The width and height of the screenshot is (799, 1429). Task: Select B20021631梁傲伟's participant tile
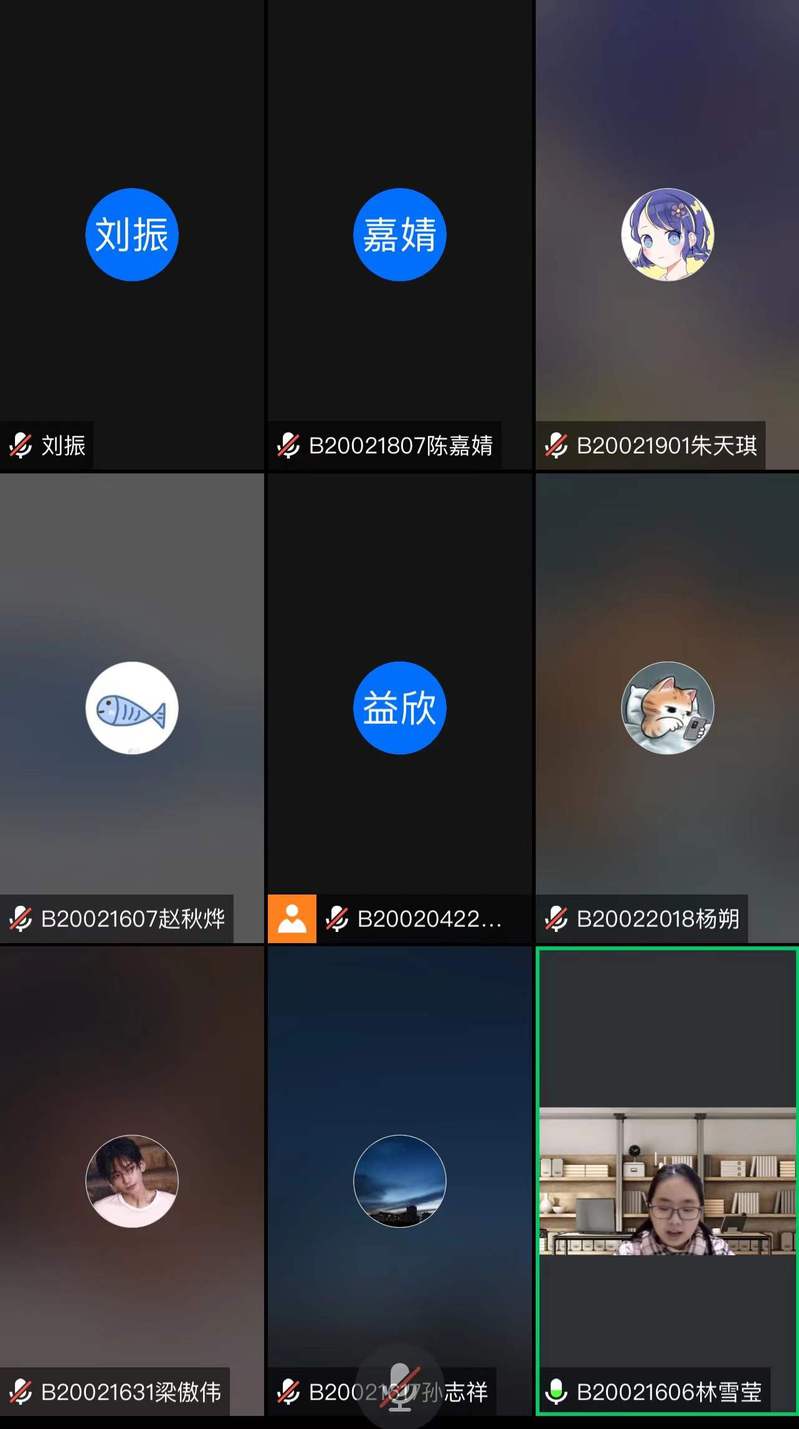[131, 1180]
